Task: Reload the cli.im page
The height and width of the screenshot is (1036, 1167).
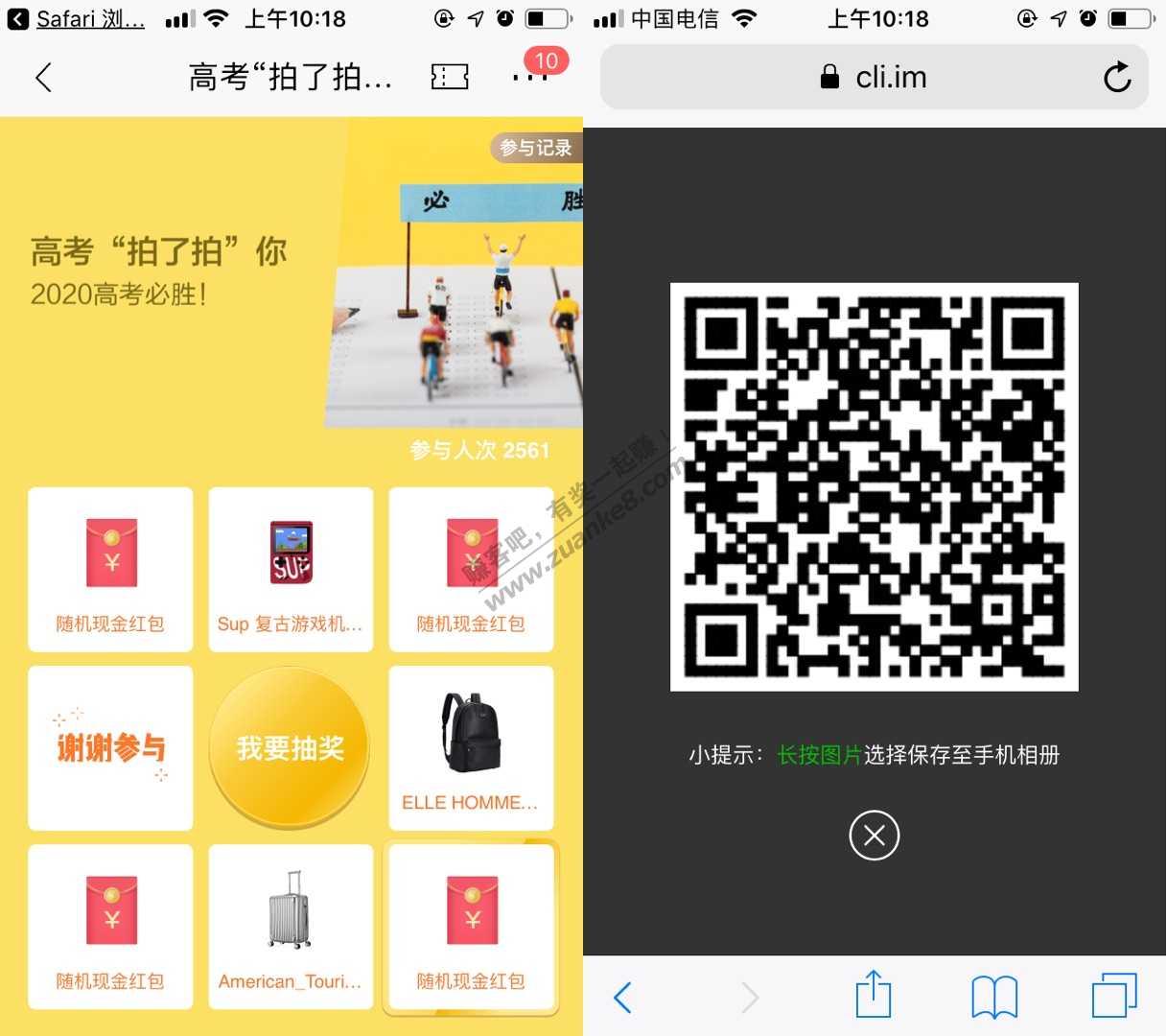Action: click(1117, 77)
